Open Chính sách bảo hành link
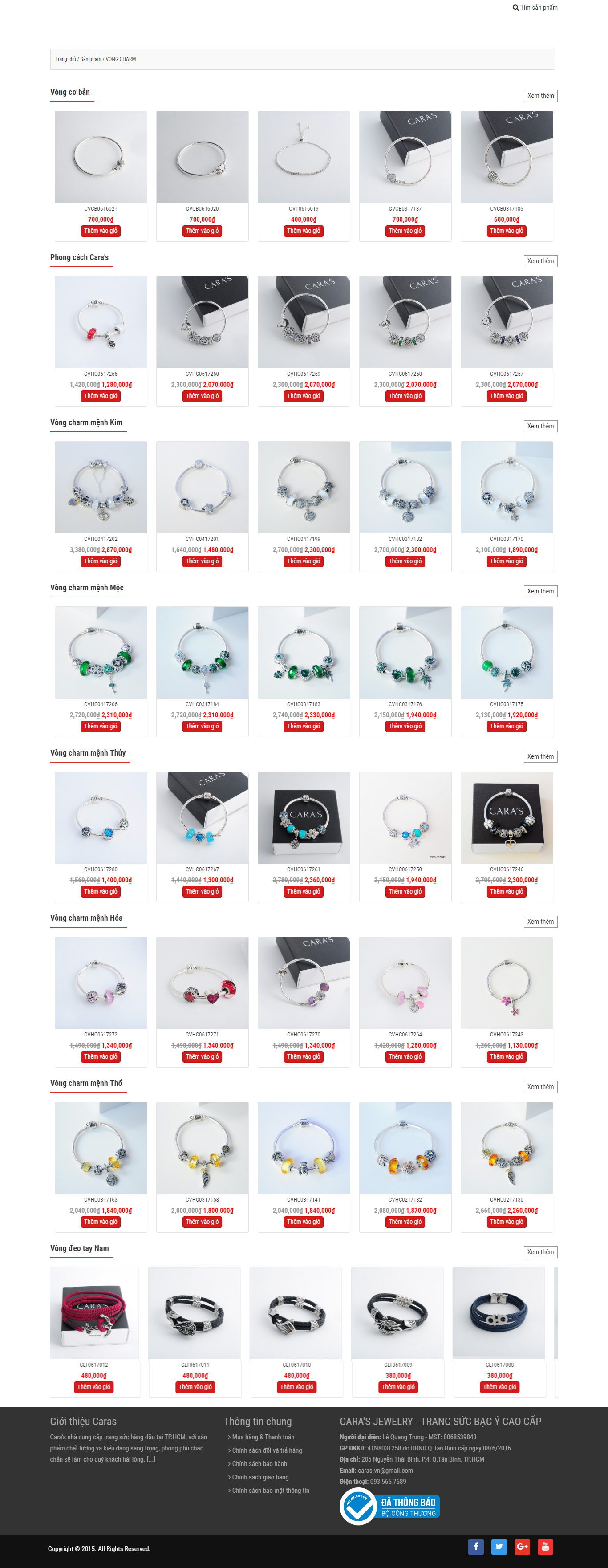Viewport: 608px width, 1568px height. click(259, 1464)
